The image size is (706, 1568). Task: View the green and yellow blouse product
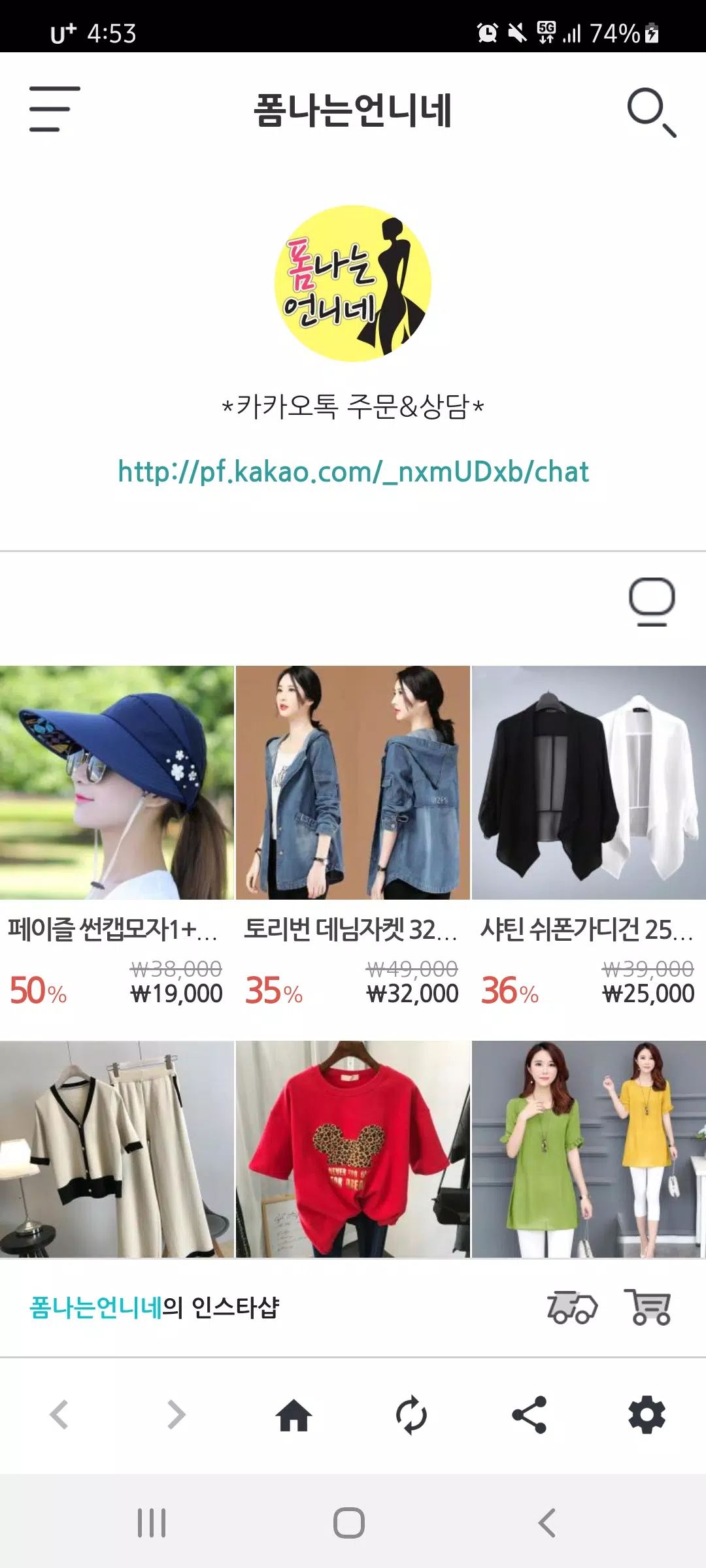[x=588, y=1149]
